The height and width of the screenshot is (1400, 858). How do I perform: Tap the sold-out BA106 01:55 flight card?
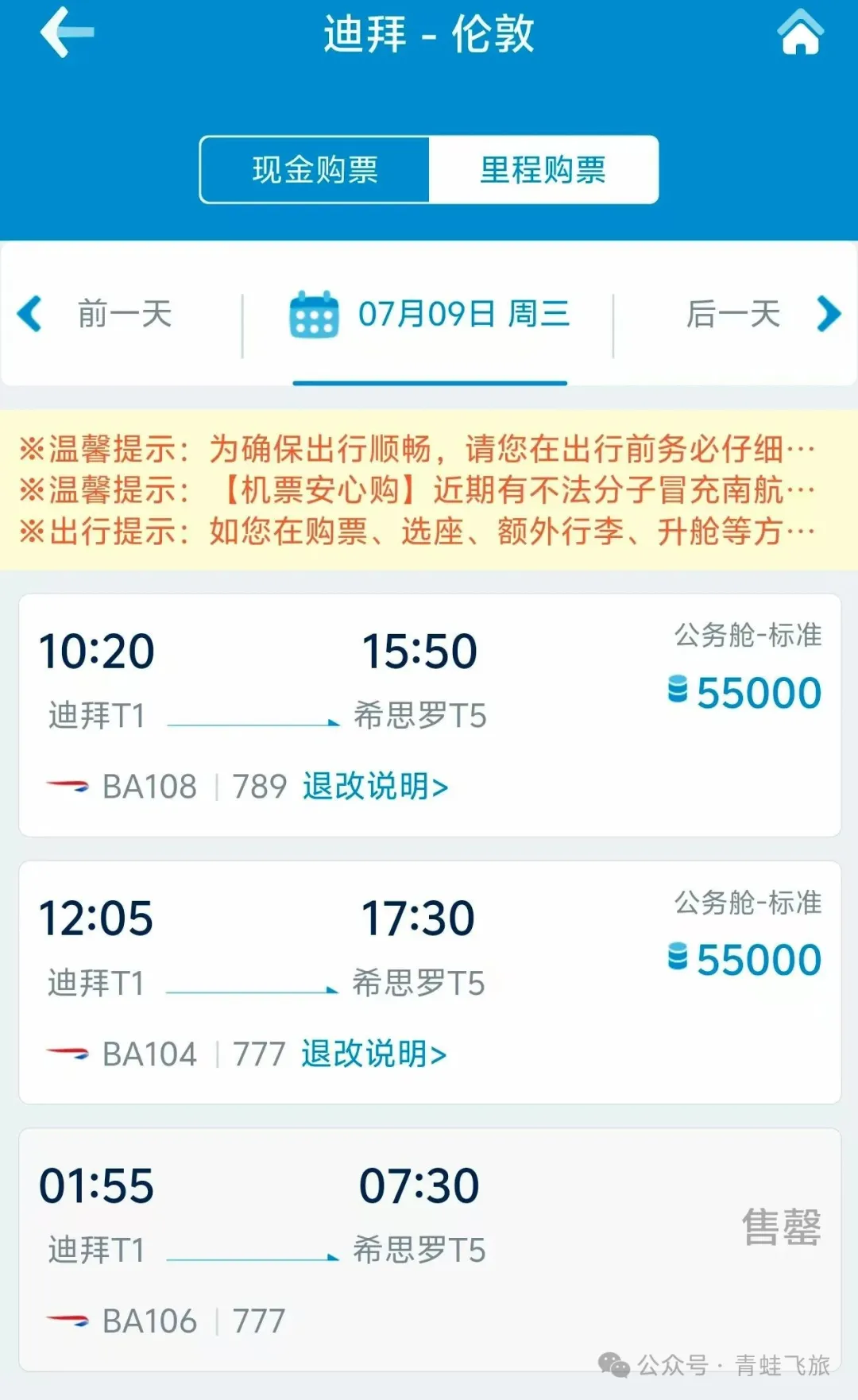tap(430, 1250)
